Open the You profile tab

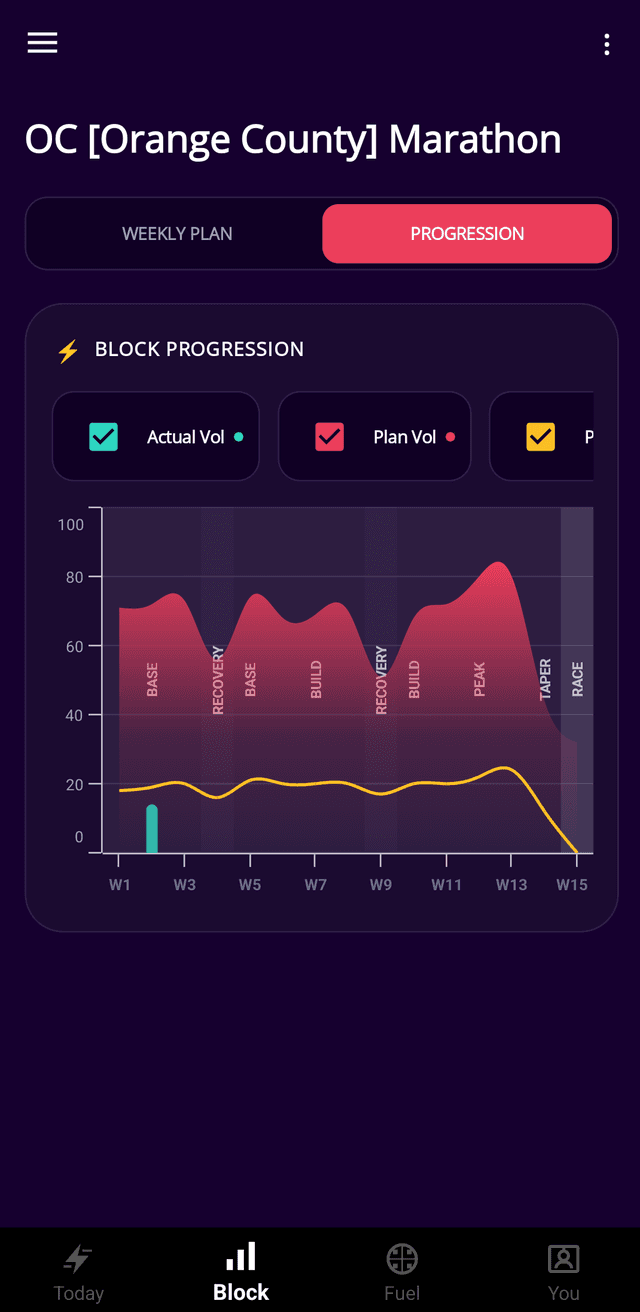point(563,1271)
